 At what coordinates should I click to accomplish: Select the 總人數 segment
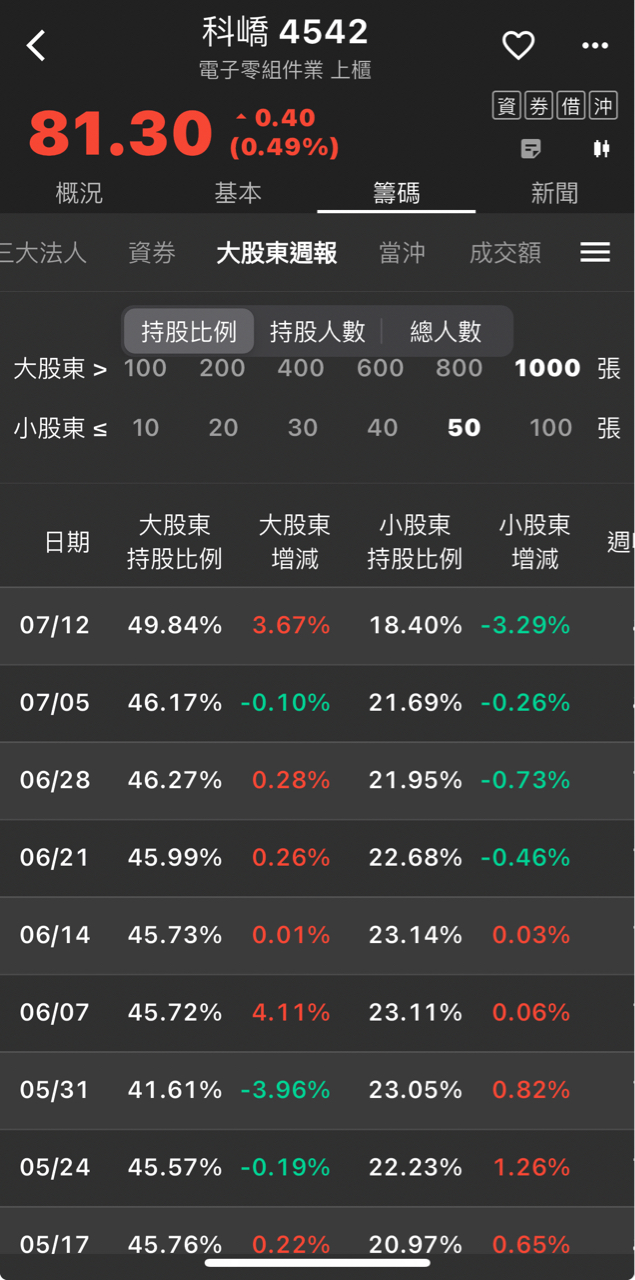[x=446, y=331]
